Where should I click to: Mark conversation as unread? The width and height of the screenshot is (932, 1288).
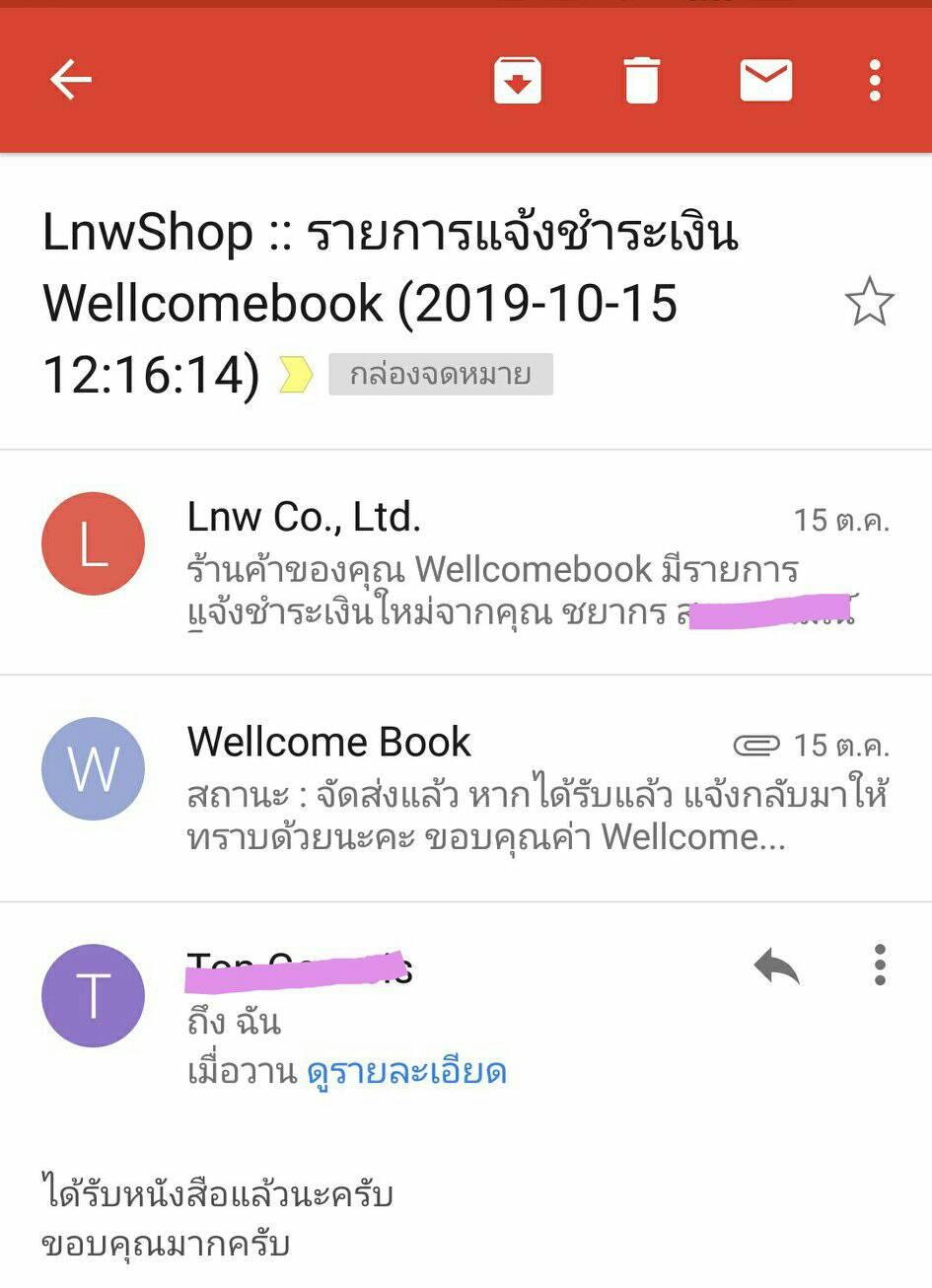click(765, 80)
